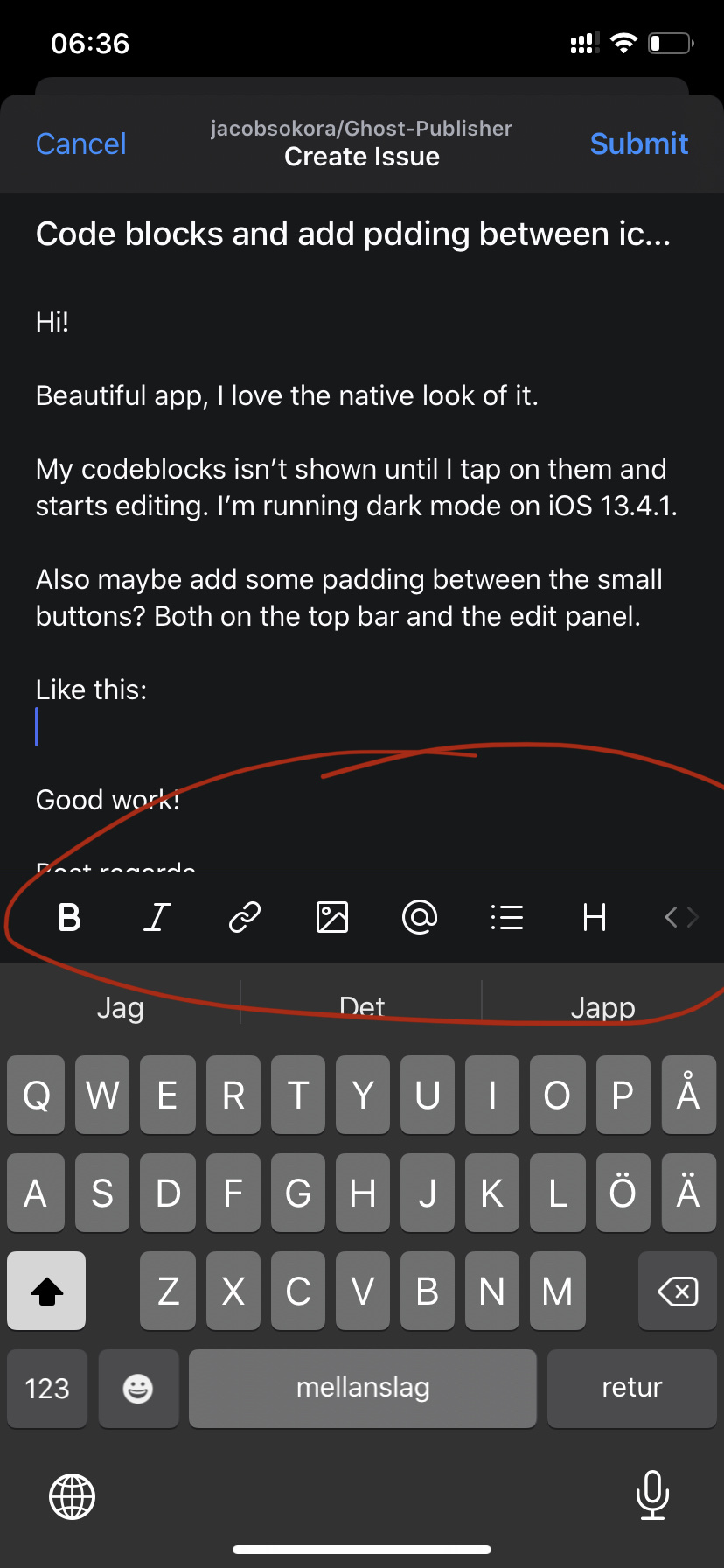Image resolution: width=724 pixels, height=1568 pixels.
Task: Start dictation with the microphone
Action: pyautogui.click(x=652, y=1494)
